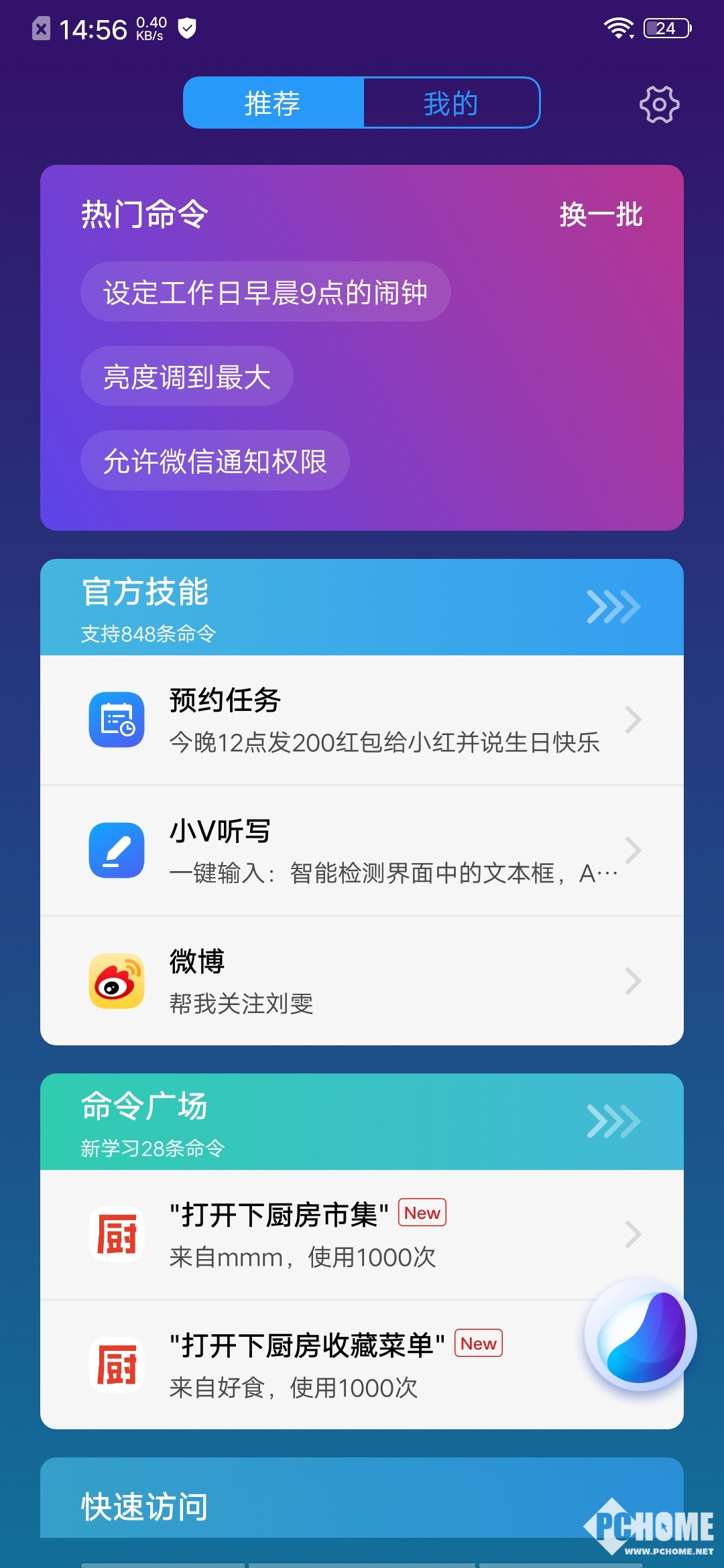Switch to the 推荐 tab

tap(274, 103)
